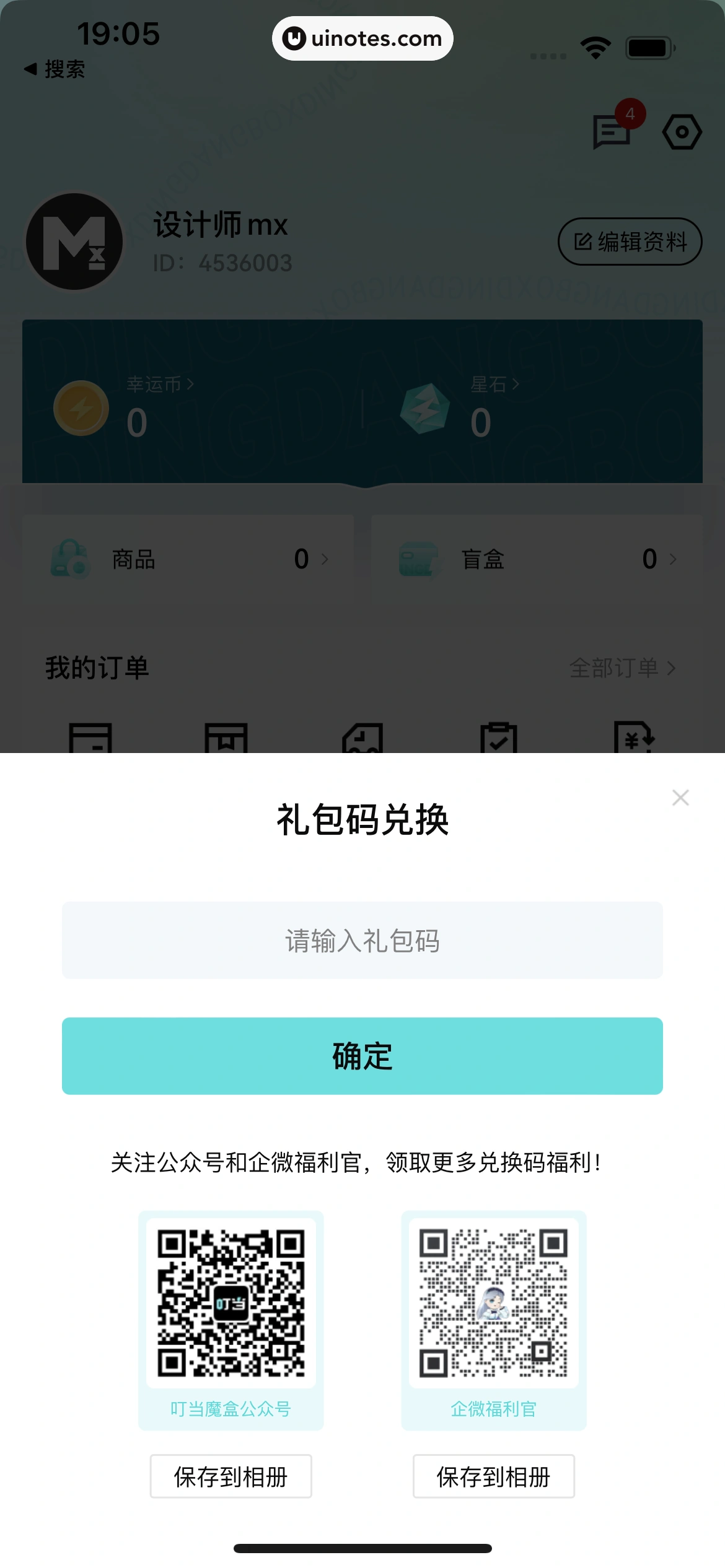Focus the 请输入礼包码 input field
725x1568 pixels.
[x=362, y=941]
